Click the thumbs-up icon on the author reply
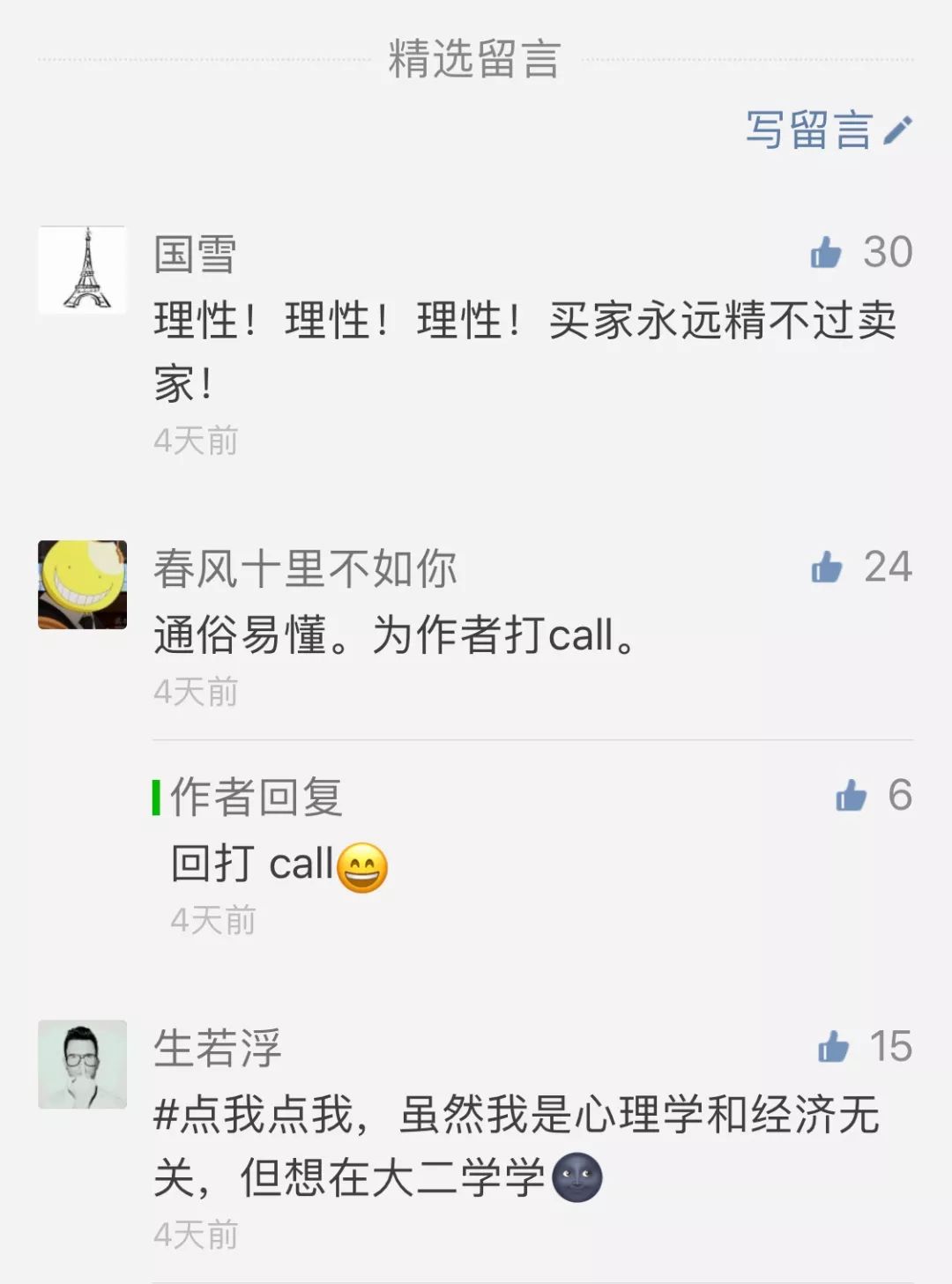 point(849,798)
